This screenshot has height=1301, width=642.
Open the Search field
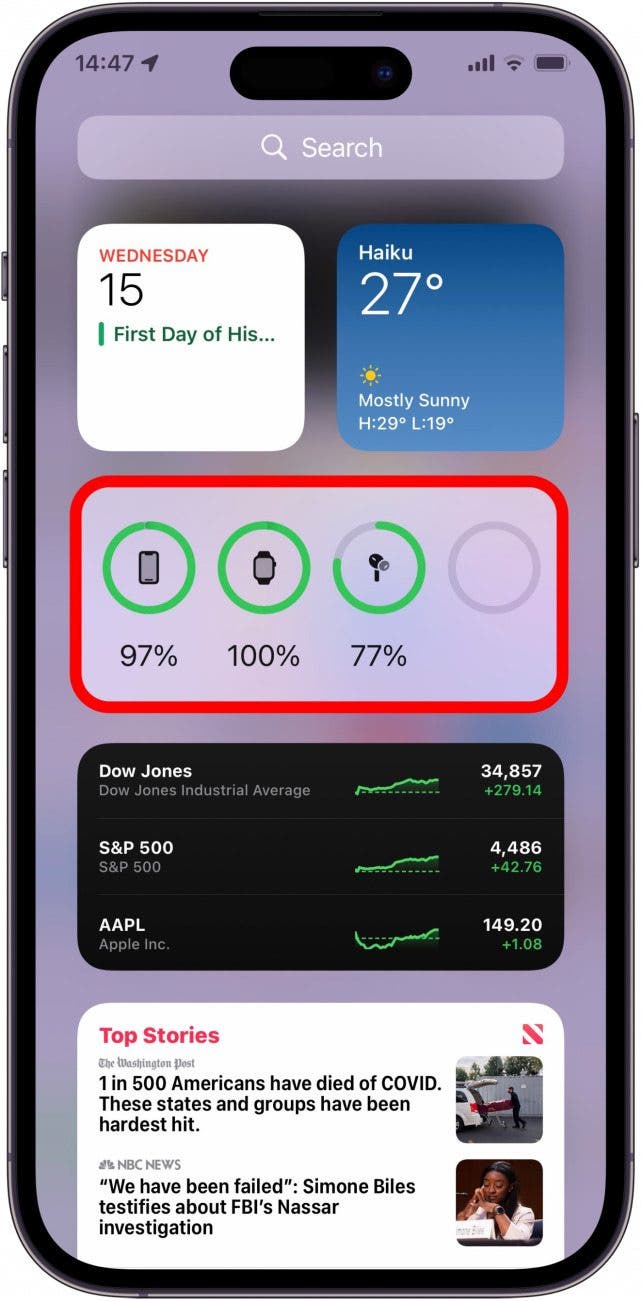pos(320,148)
